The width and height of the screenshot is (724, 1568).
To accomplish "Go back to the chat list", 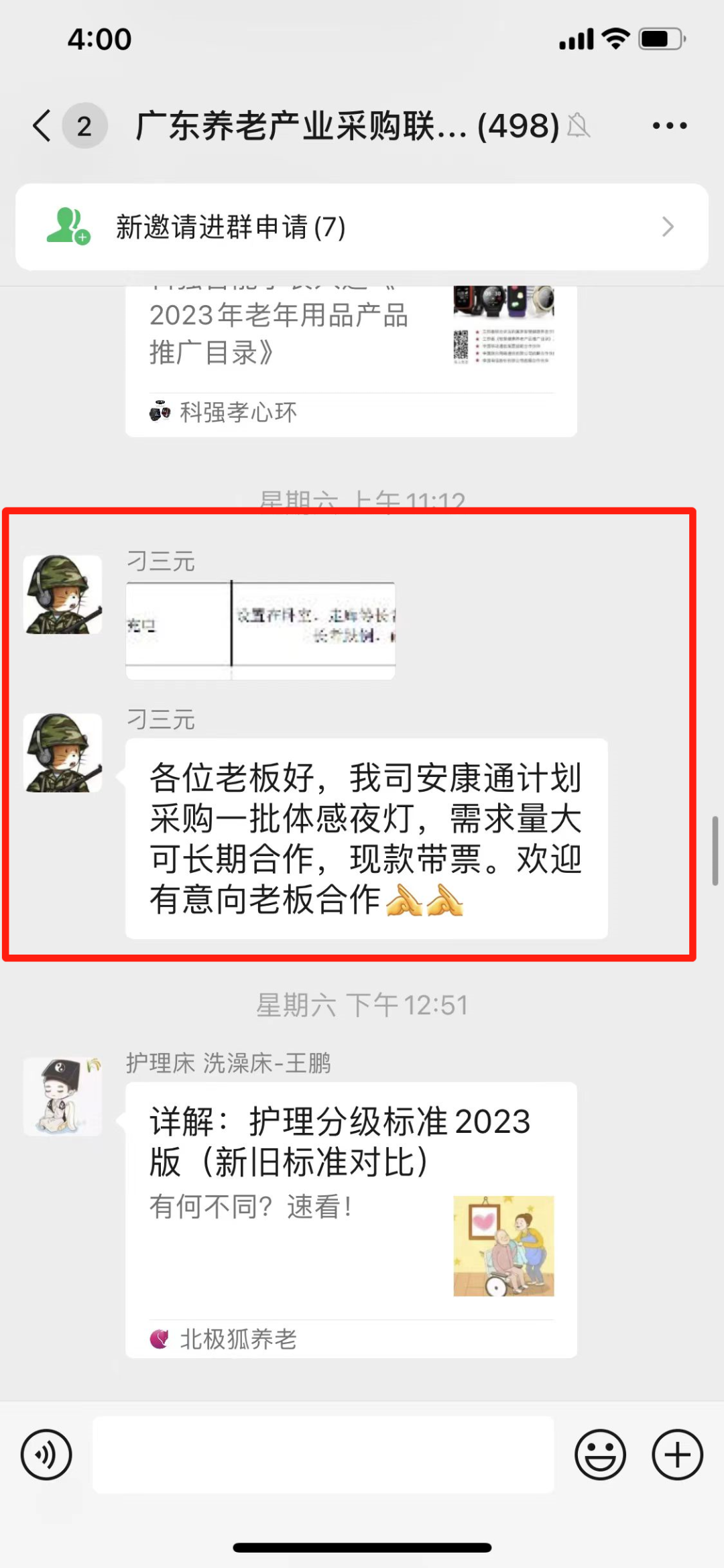I will [42, 125].
